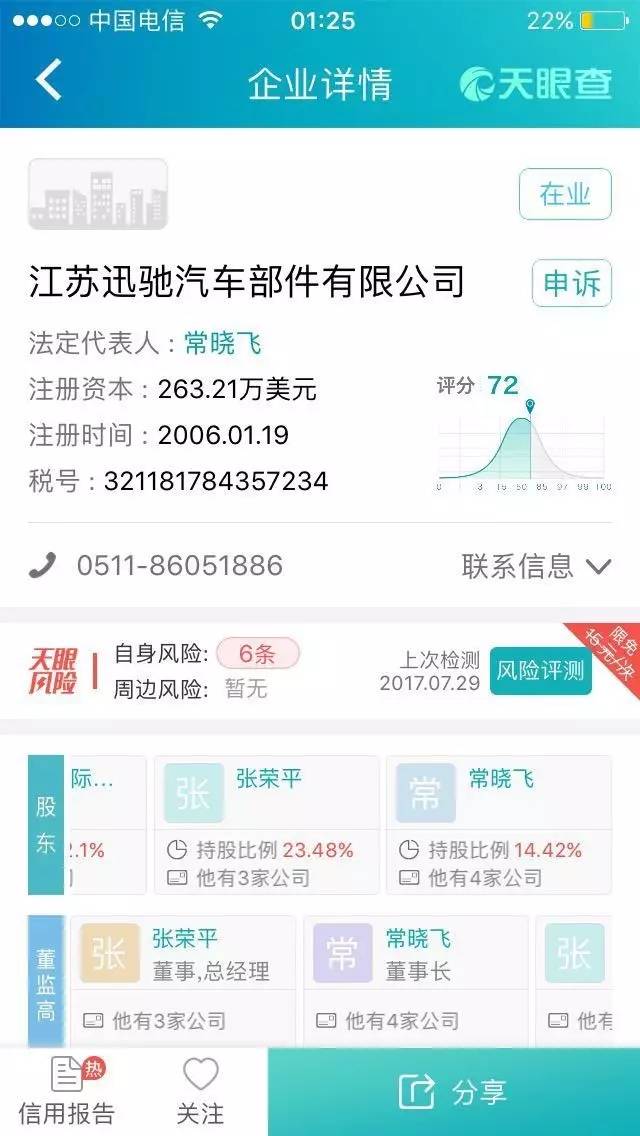Go back using the top arrow

tap(48, 80)
